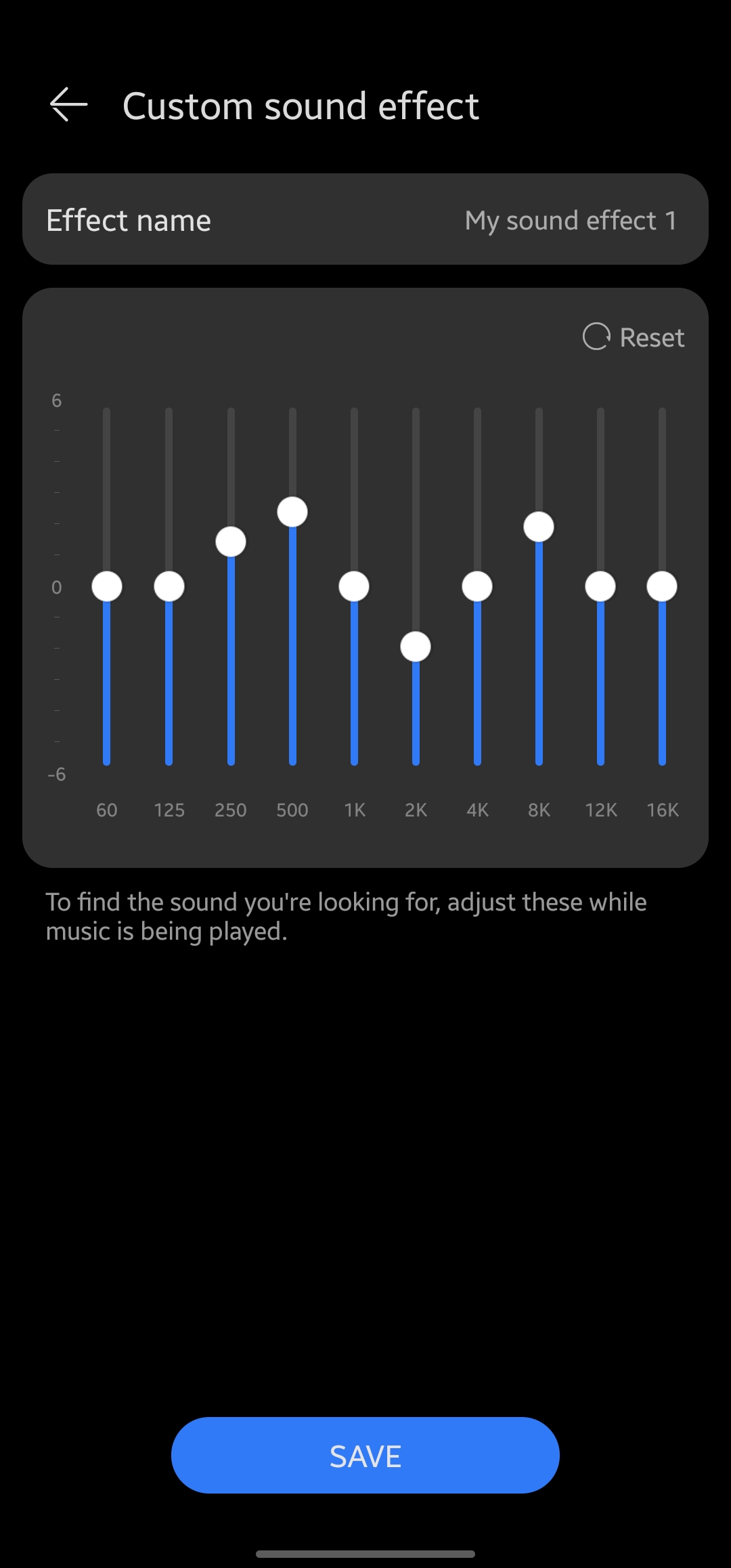Tap the 16K slider handle
Image resolution: width=731 pixels, height=1568 pixels.
[x=662, y=586]
